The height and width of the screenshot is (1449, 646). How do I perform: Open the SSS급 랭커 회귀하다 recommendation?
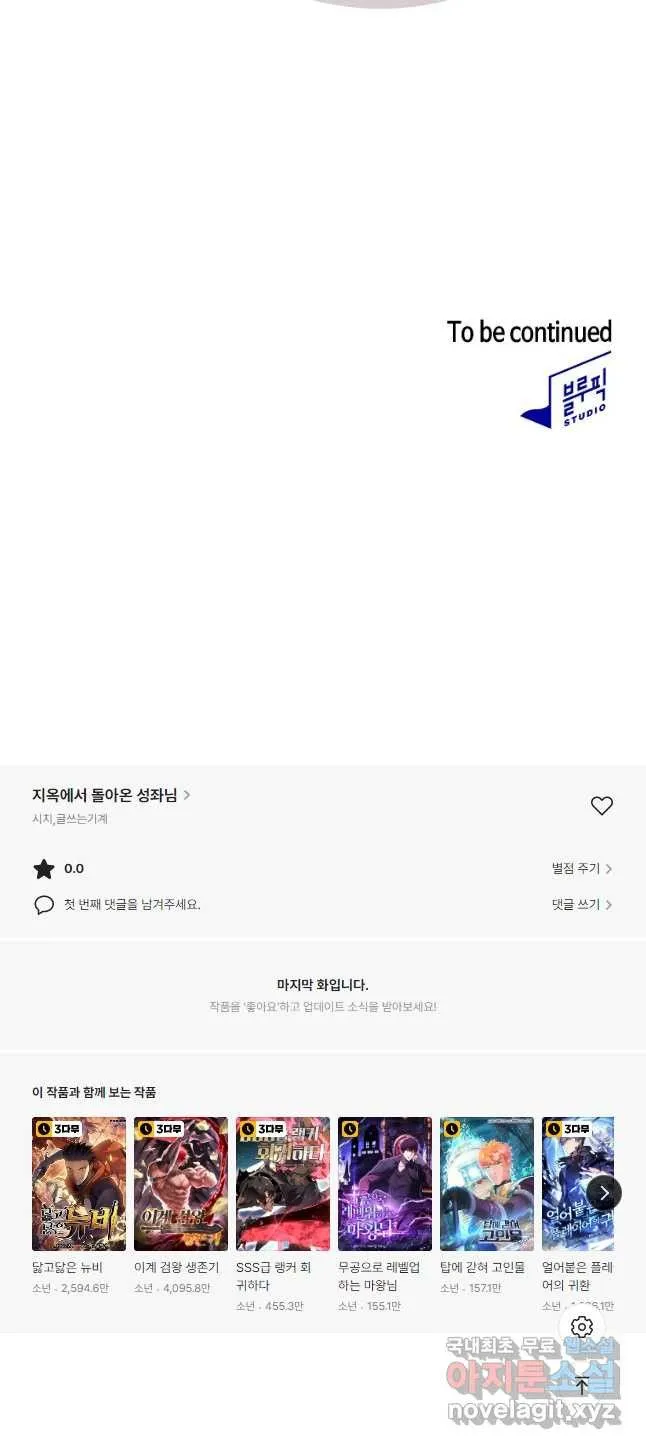tap(283, 1184)
